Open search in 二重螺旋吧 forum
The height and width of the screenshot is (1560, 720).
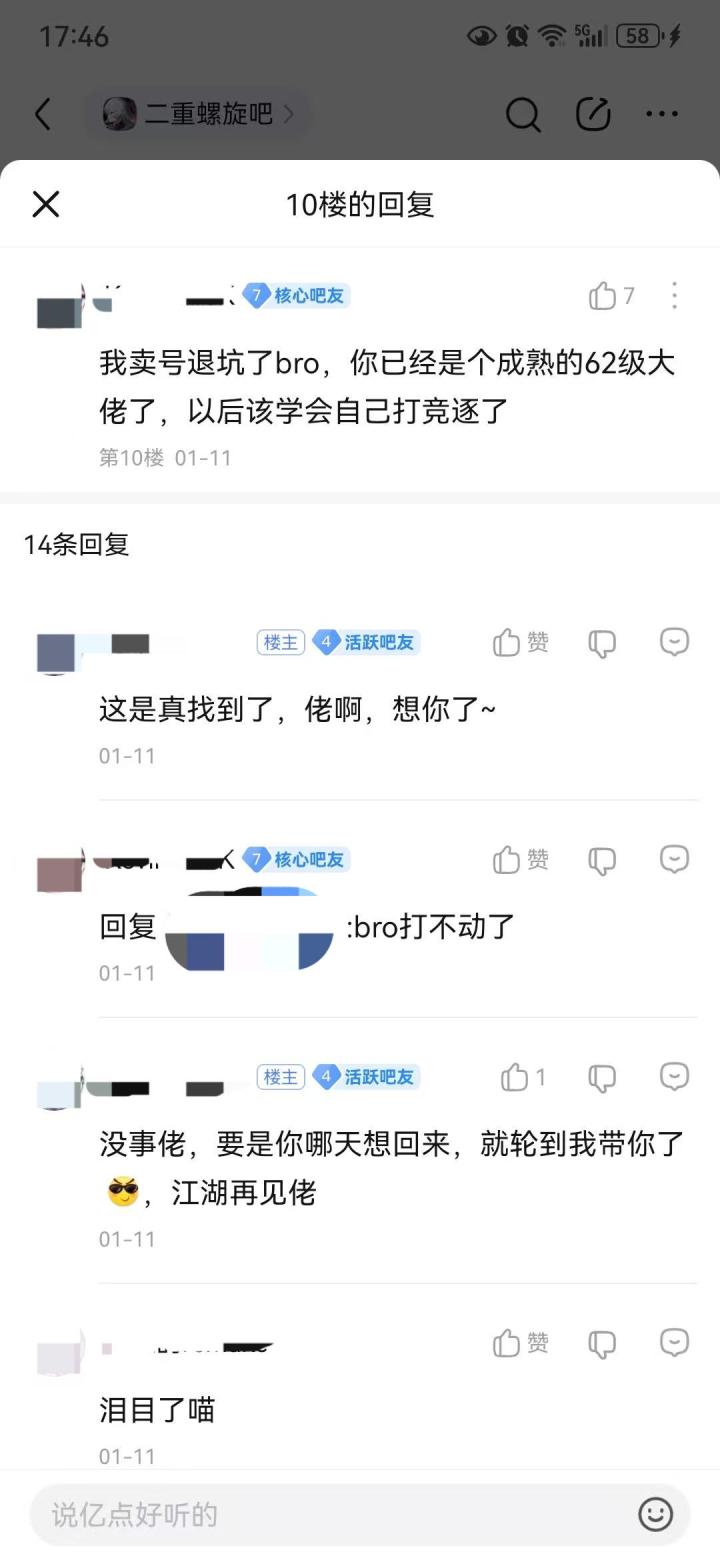(x=523, y=114)
